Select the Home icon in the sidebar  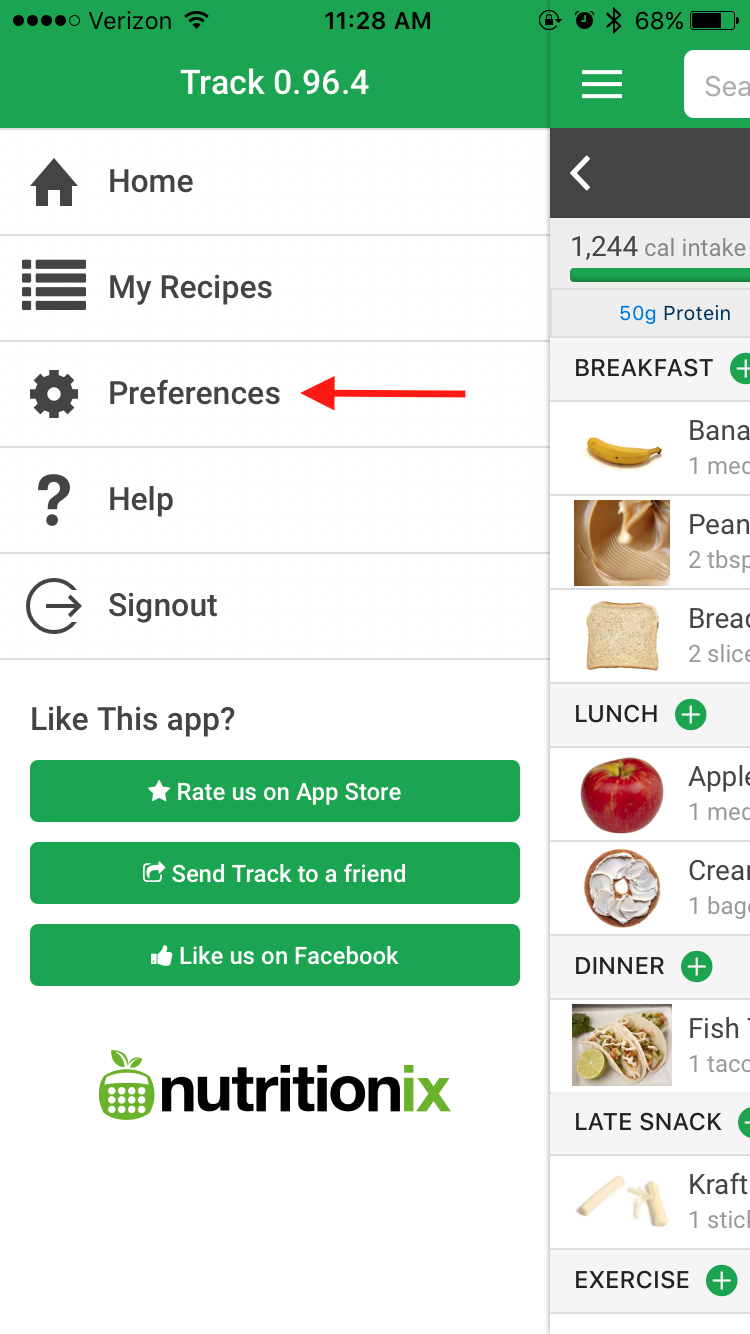coord(54,180)
